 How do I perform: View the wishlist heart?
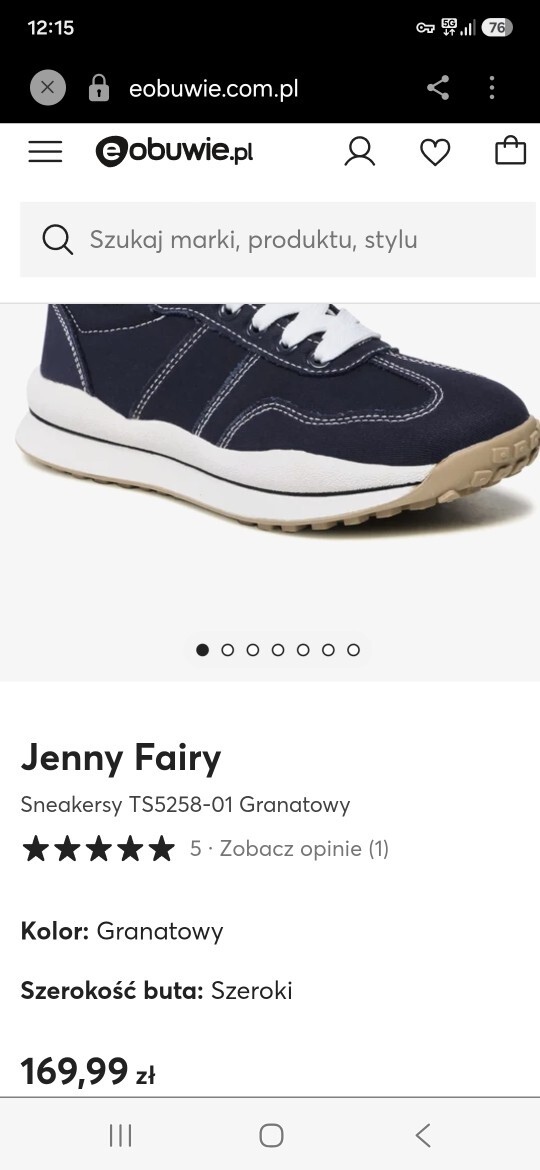[x=435, y=152]
